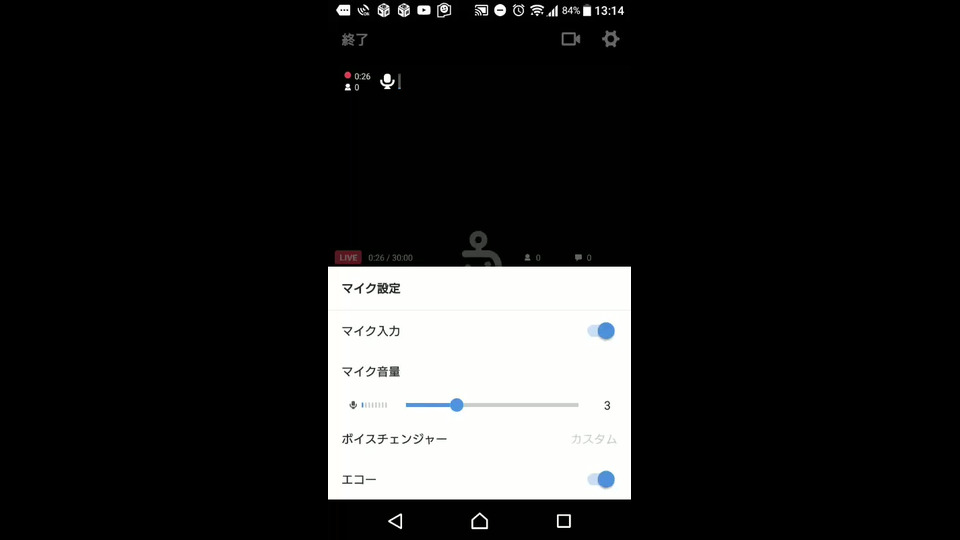This screenshot has height=540, width=960.
Task: Disable the エコー switch
Action: click(601, 480)
